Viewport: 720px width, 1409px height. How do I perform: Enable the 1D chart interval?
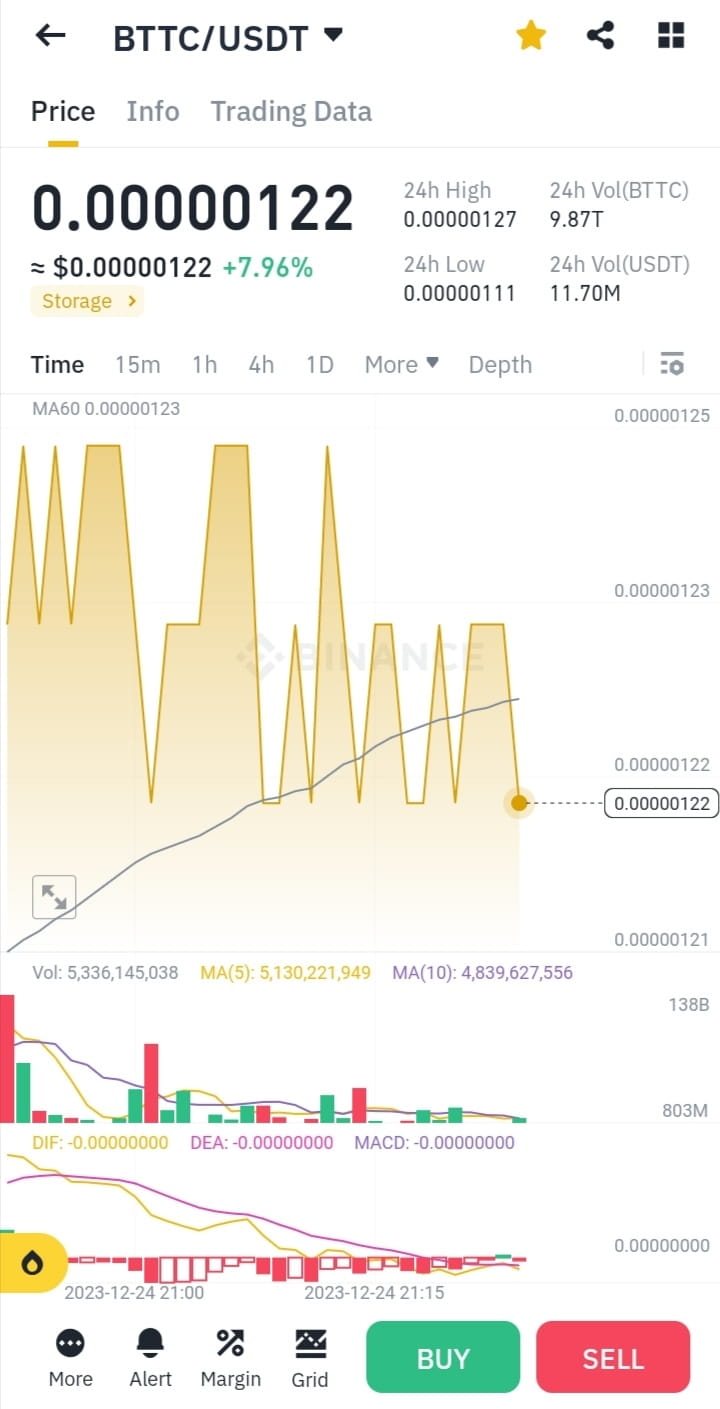point(319,364)
